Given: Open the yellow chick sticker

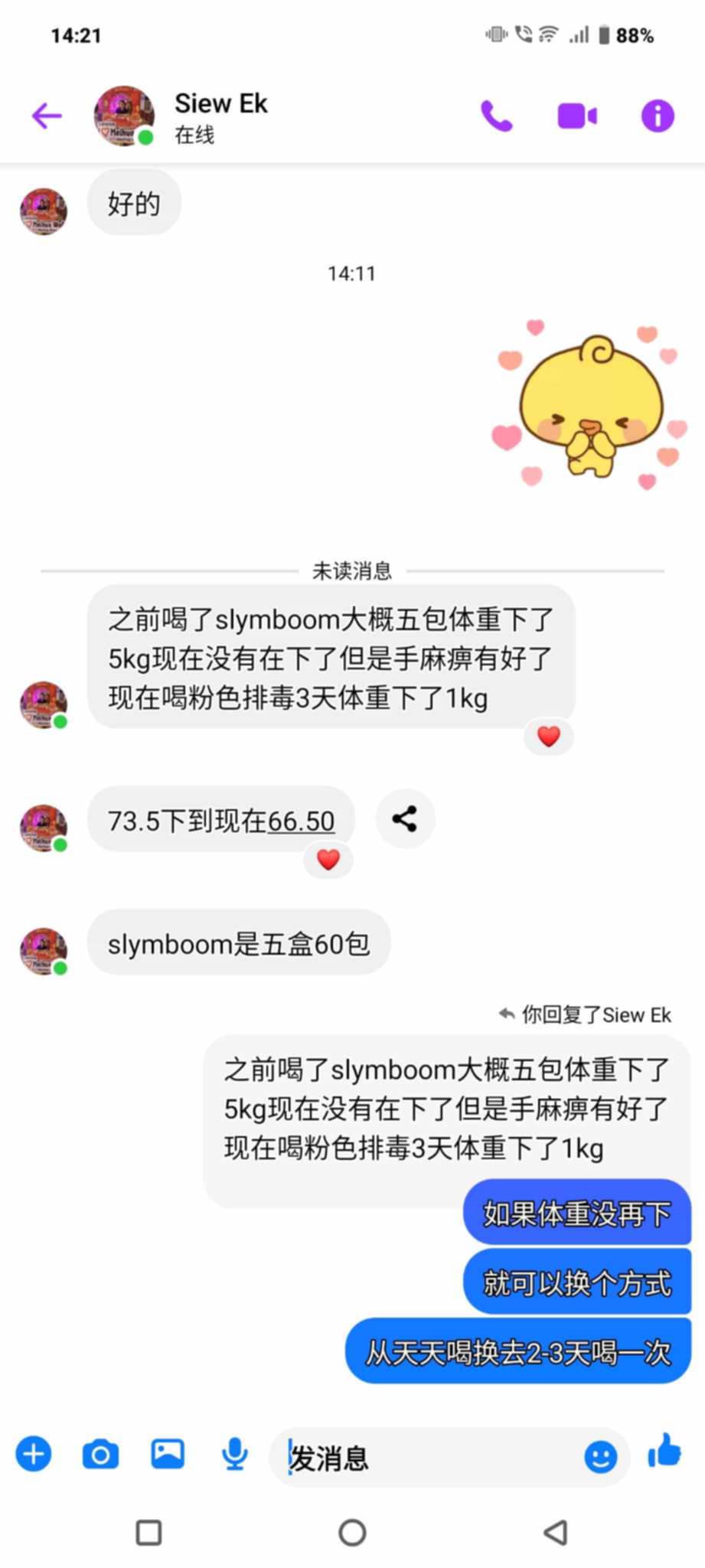Looking at the screenshot, I should point(590,406).
